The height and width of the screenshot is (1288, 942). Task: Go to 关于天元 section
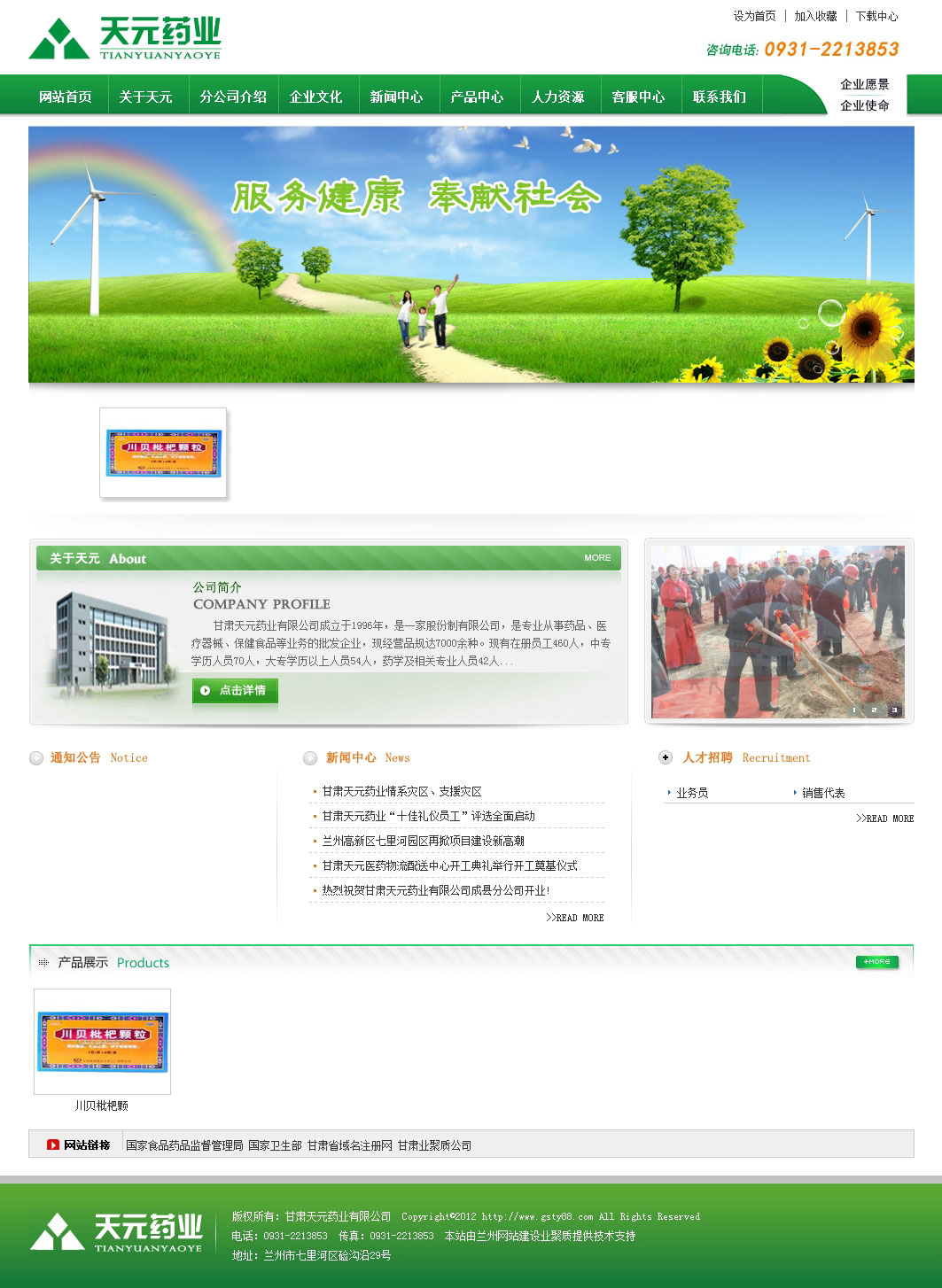(146, 97)
